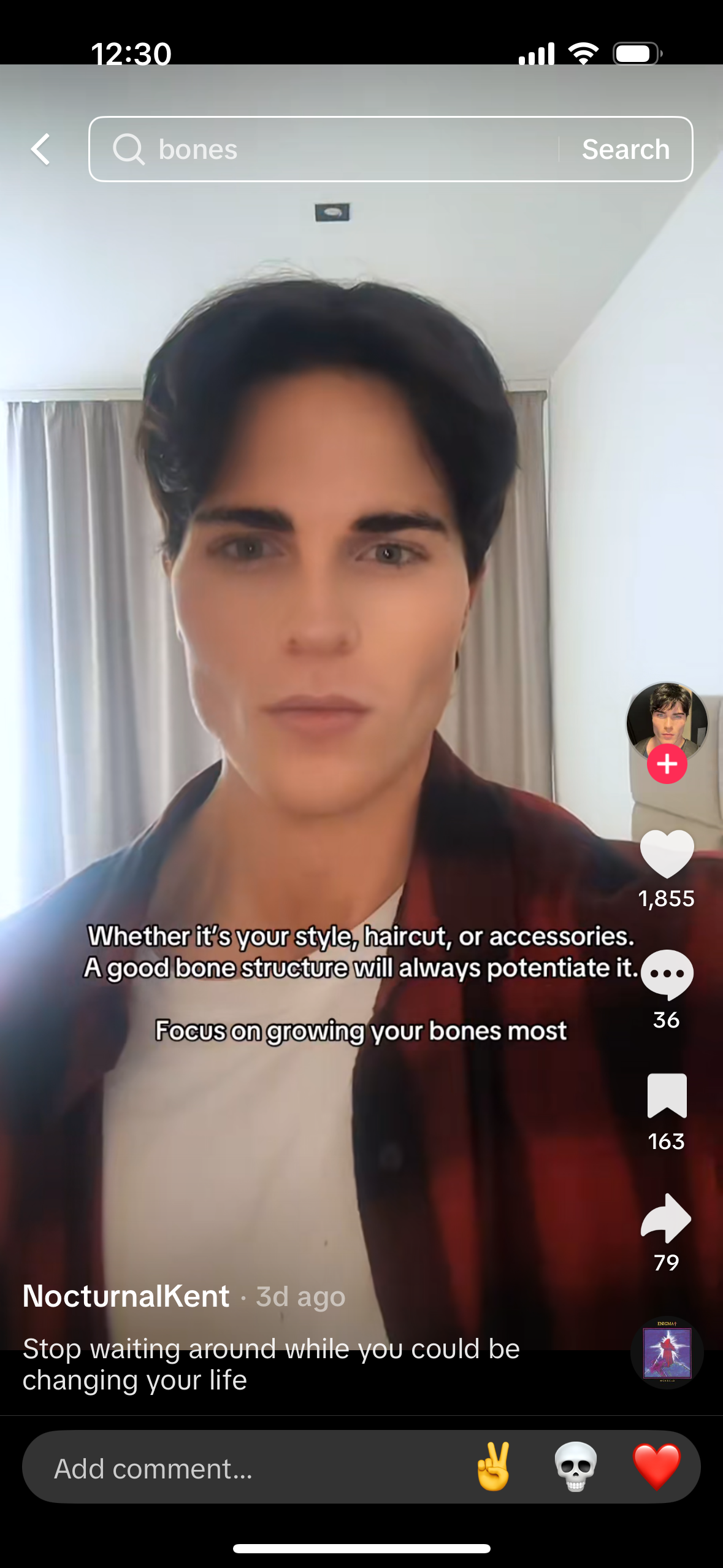
Task: Tap the Search button
Action: point(625,149)
